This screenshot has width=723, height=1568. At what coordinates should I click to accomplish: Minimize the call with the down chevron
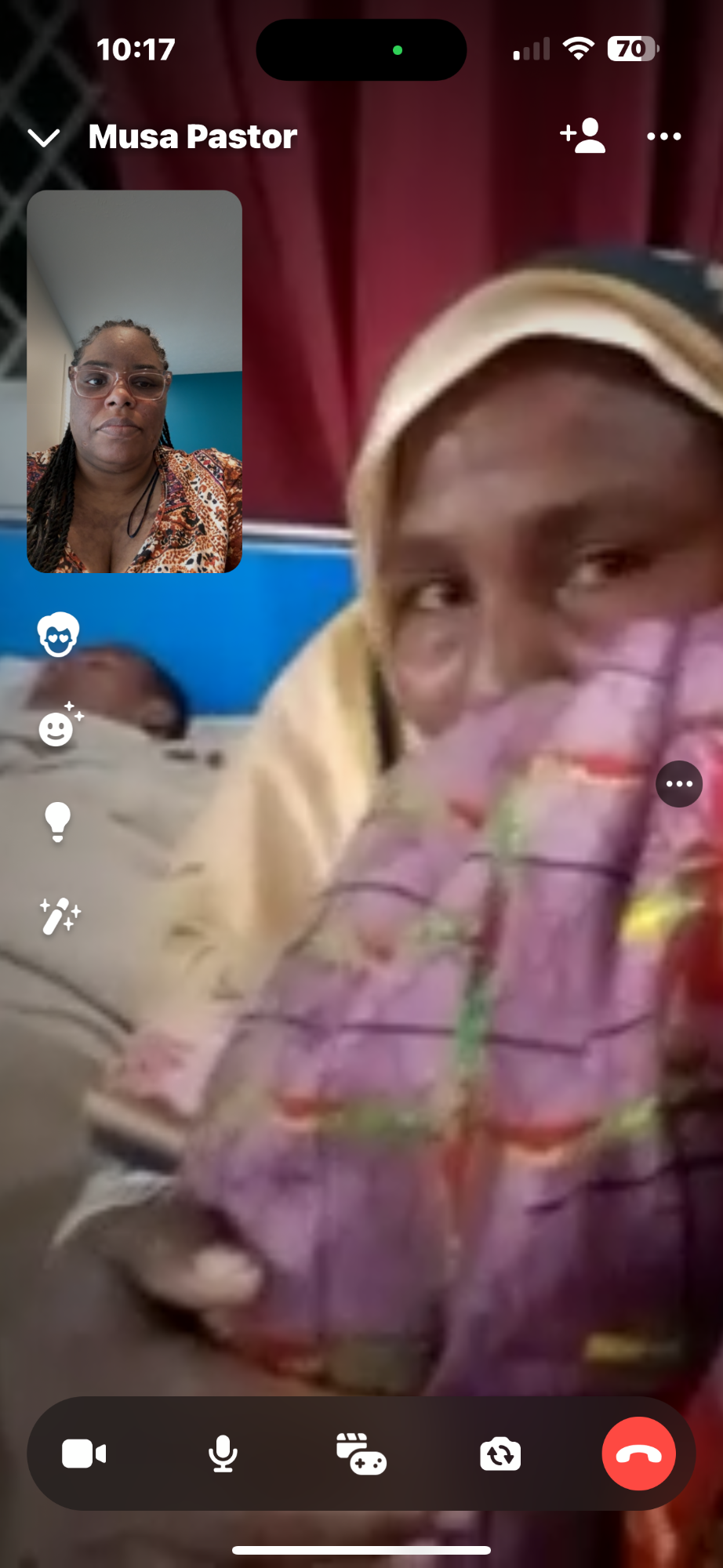click(x=44, y=138)
